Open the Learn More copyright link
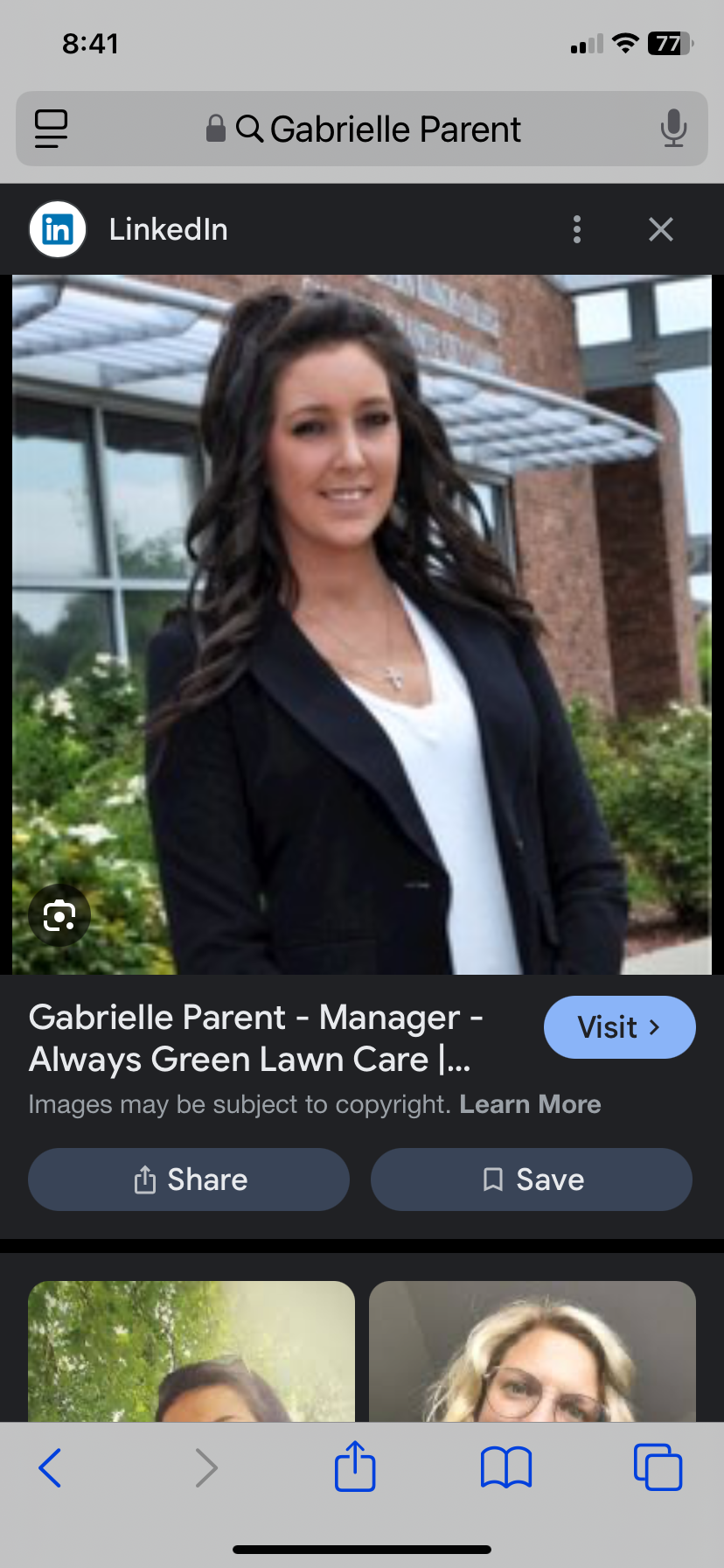 pos(530,1104)
